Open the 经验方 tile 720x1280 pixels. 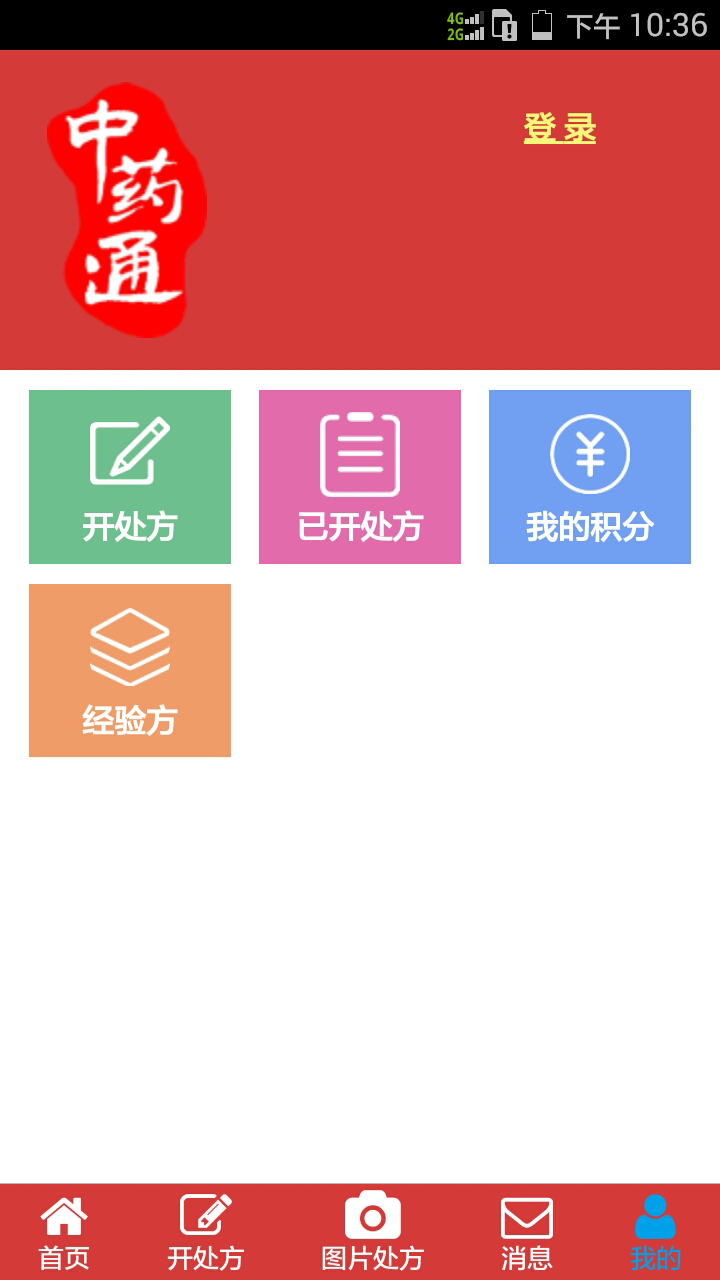point(130,670)
